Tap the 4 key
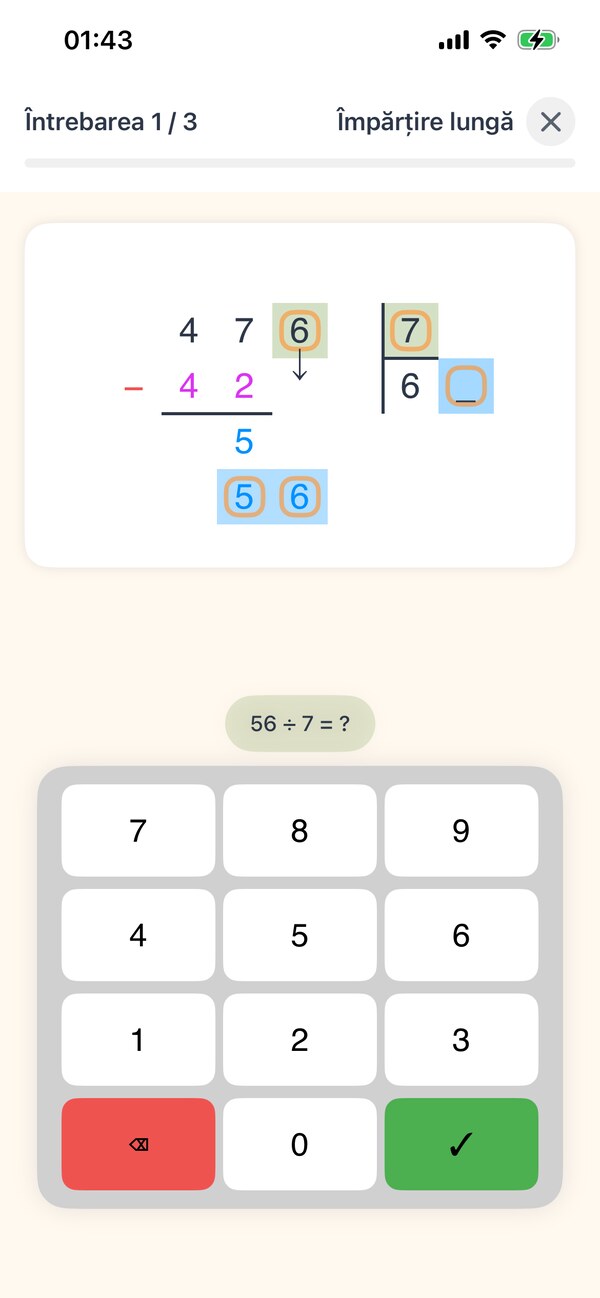Image resolution: width=600 pixels, height=1298 pixels. [138, 935]
